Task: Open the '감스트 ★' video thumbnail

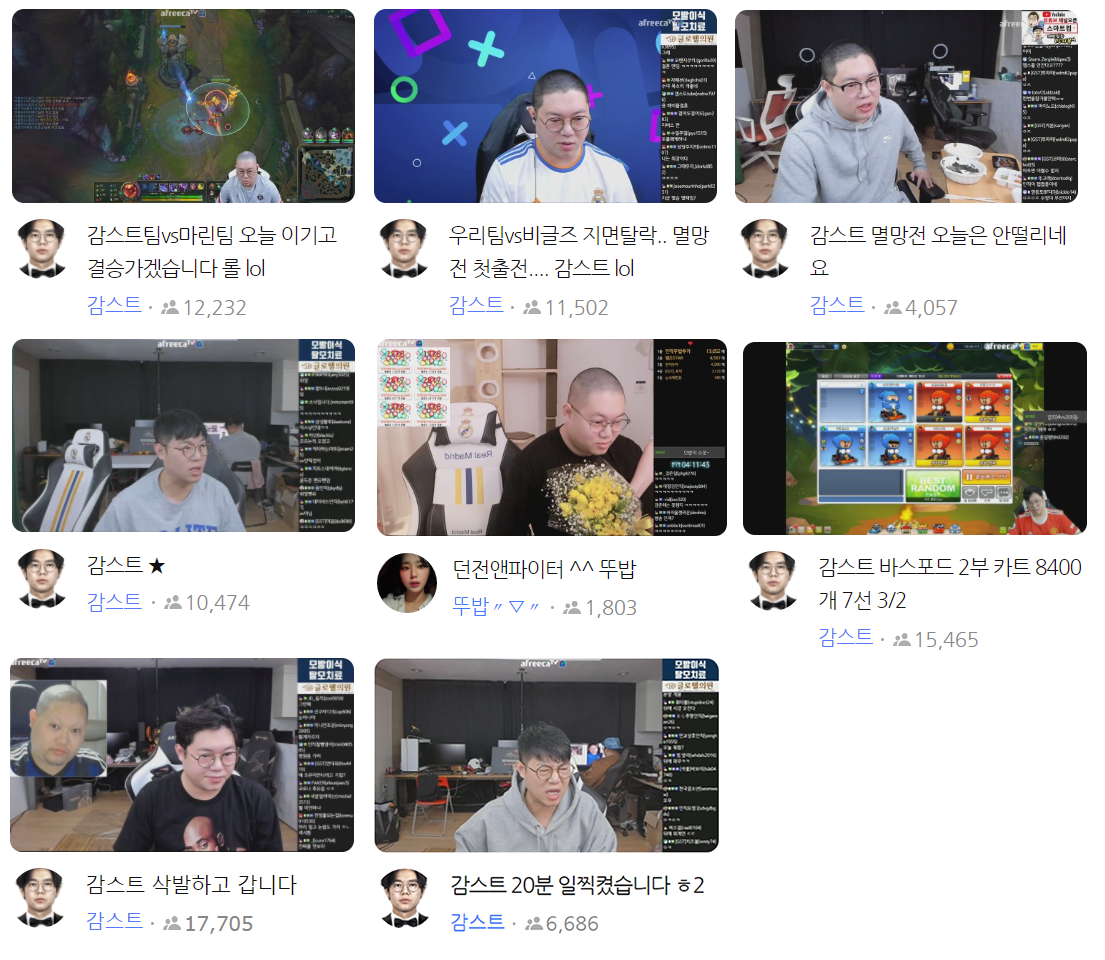Action: tap(183, 435)
